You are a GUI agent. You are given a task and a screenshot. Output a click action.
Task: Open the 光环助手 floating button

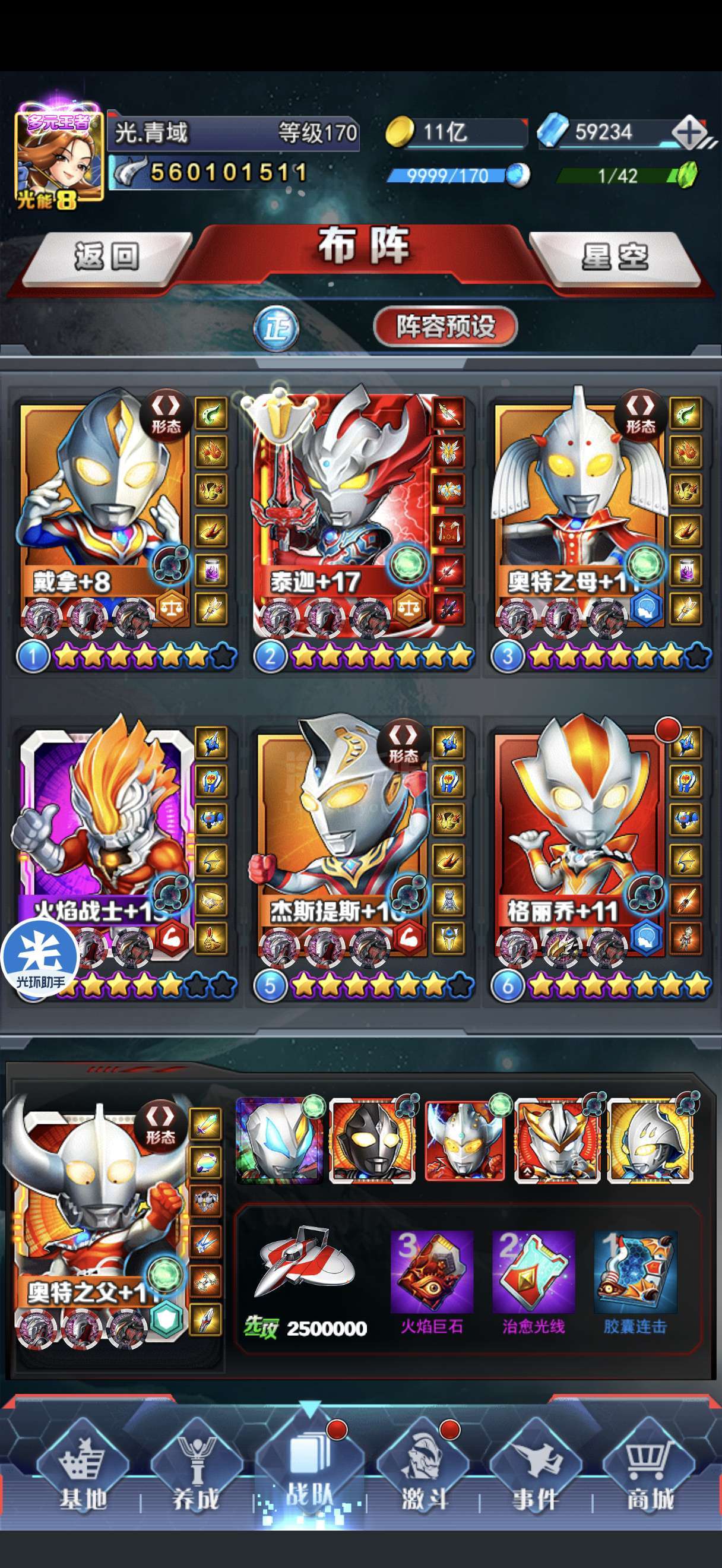tap(40, 957)
